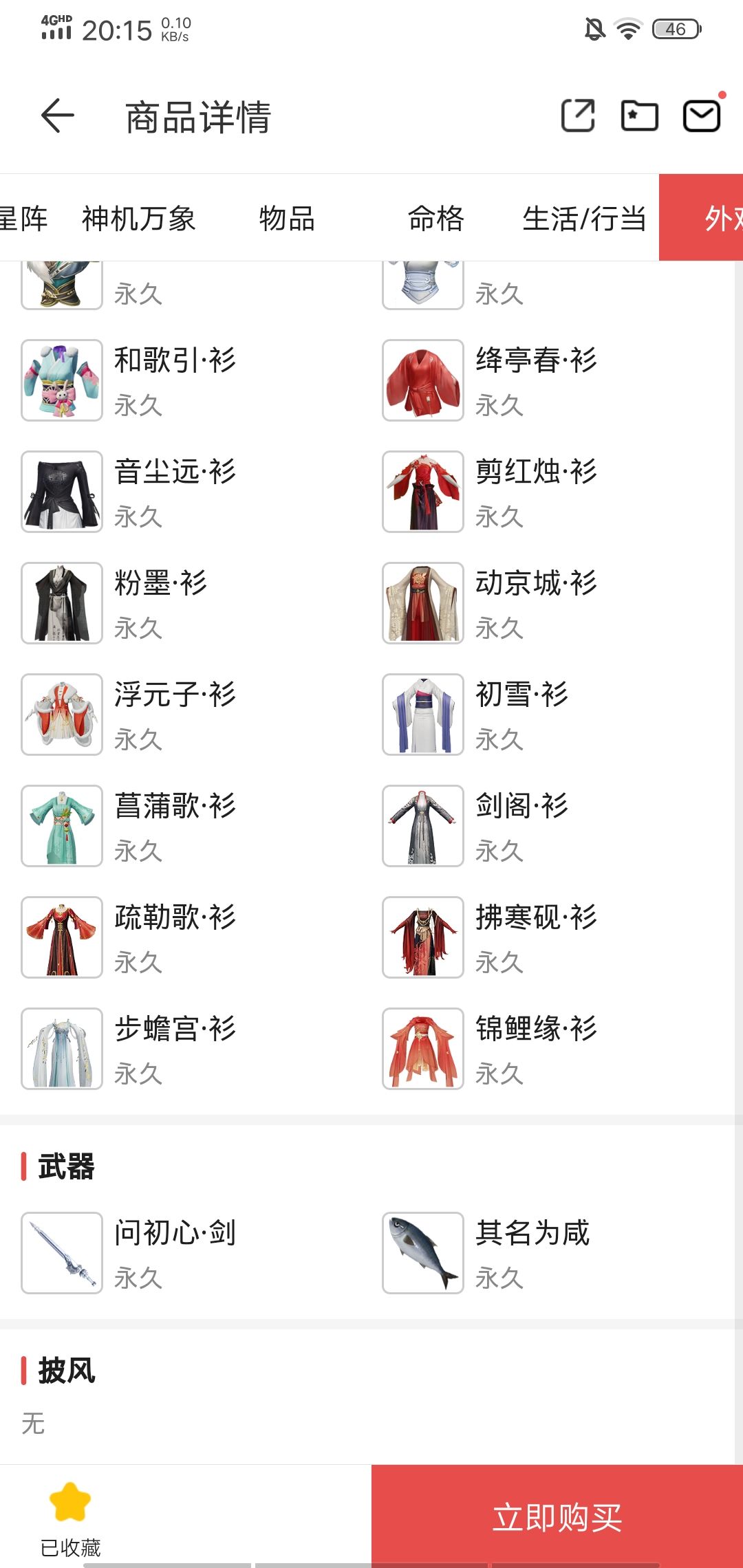Toggle the 已收藏 favorite star

pyautogui.click(x=70, y=1518)
